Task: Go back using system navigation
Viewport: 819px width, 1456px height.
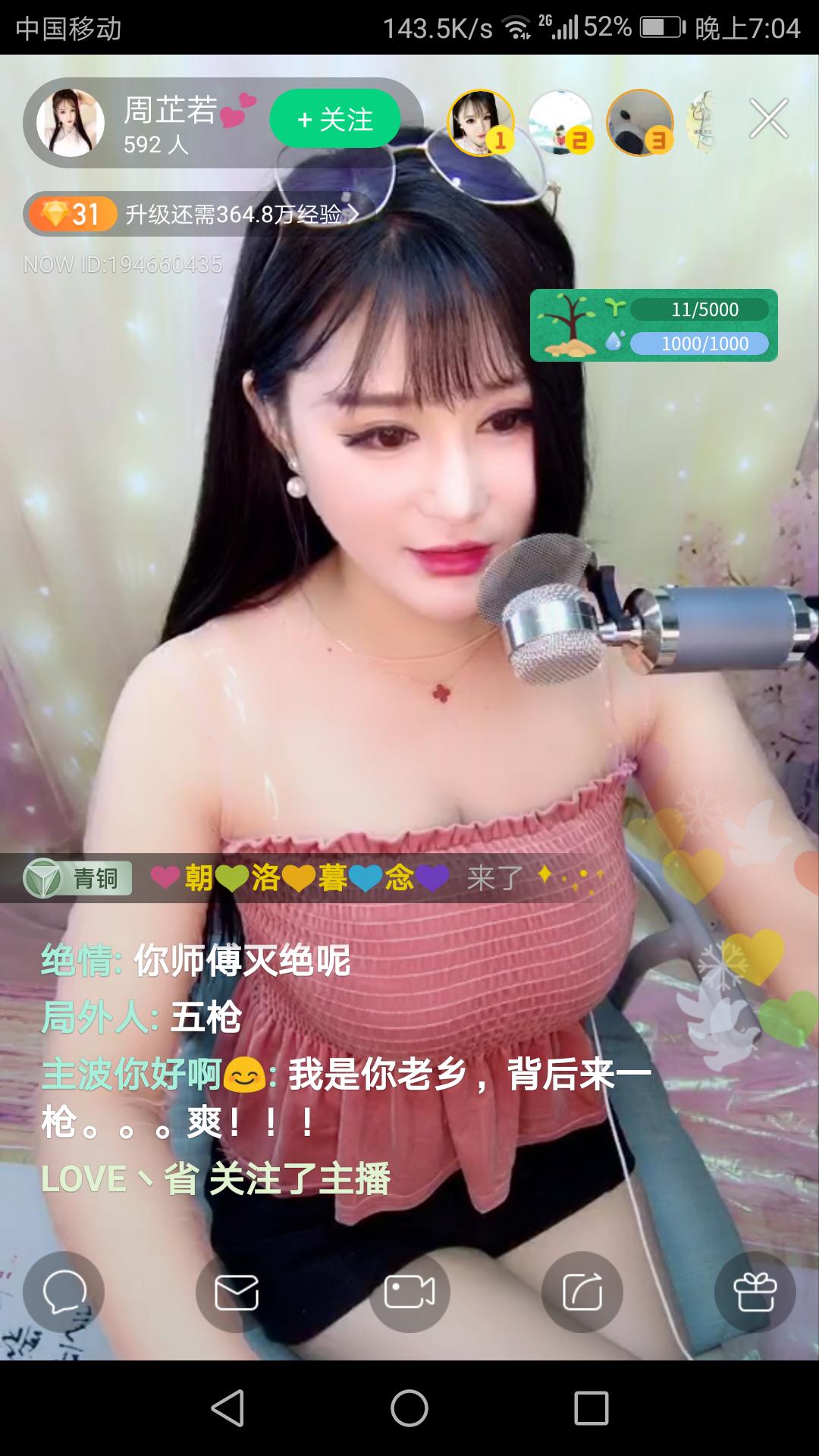Action: (x=227, y=1408)
